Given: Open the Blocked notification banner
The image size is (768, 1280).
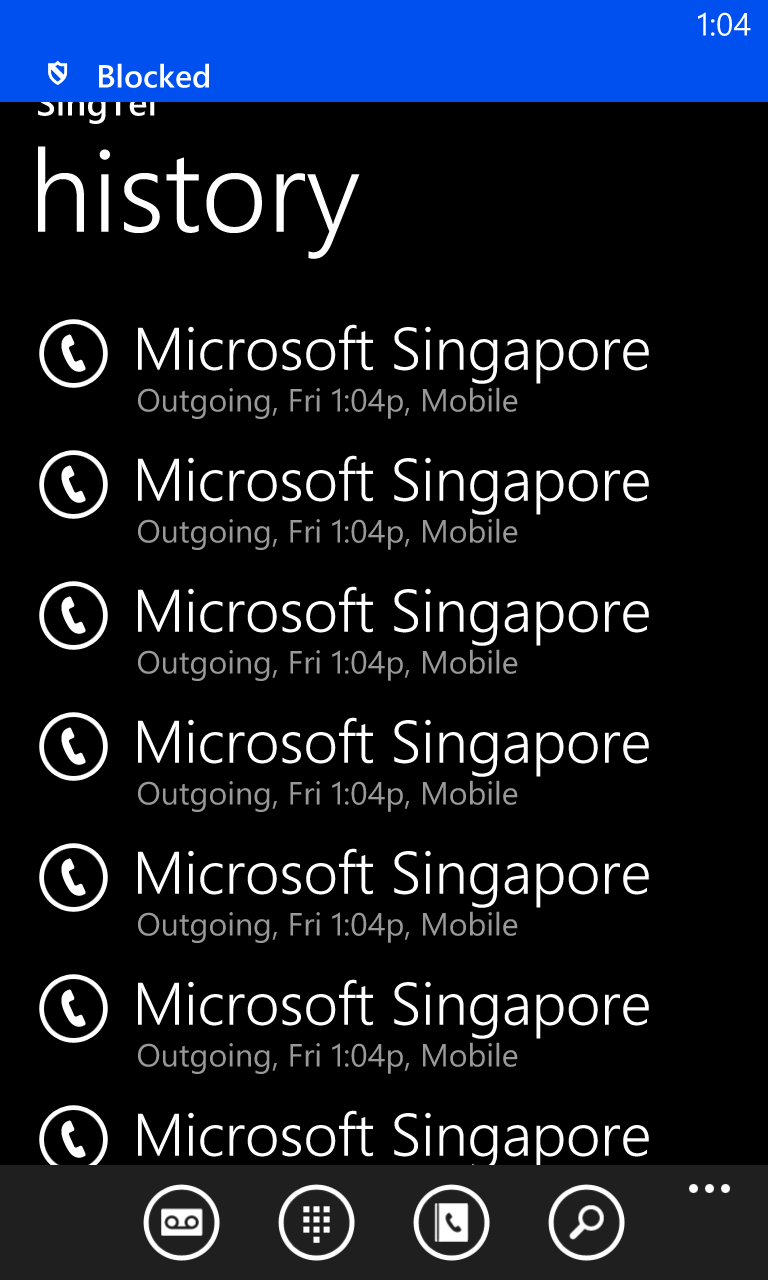Looking at the screenshot, I should [x=384, y=76].
